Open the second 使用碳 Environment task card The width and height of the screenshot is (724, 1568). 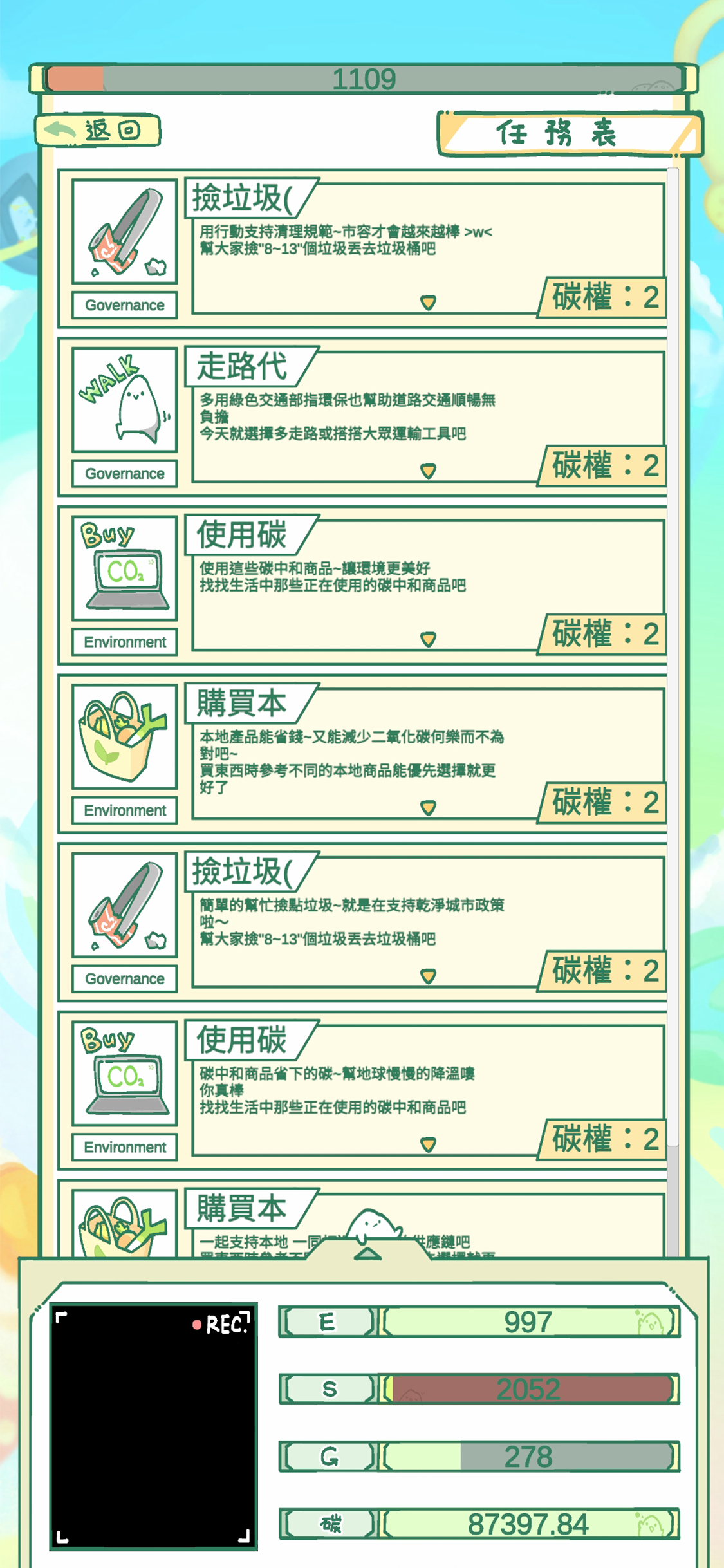pos(362,1090)
